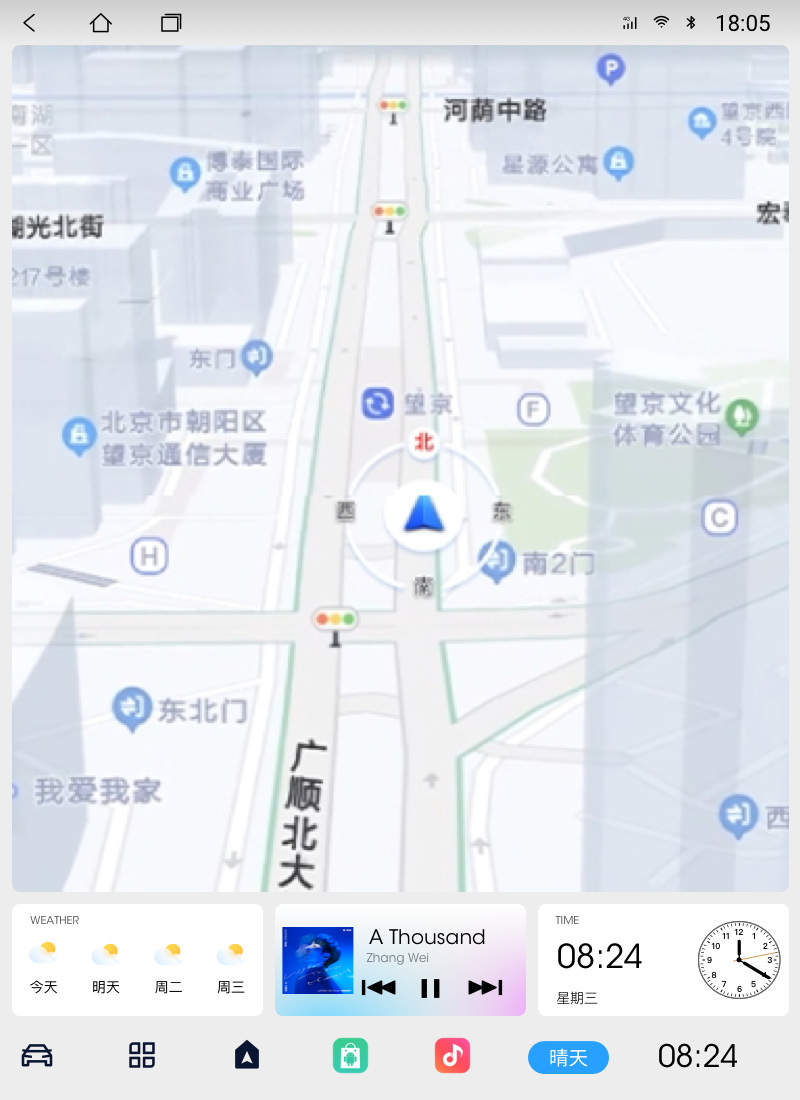The image size is (800, 1100).
Task: Open the A Thousand album cover
Action: point(318,960)
